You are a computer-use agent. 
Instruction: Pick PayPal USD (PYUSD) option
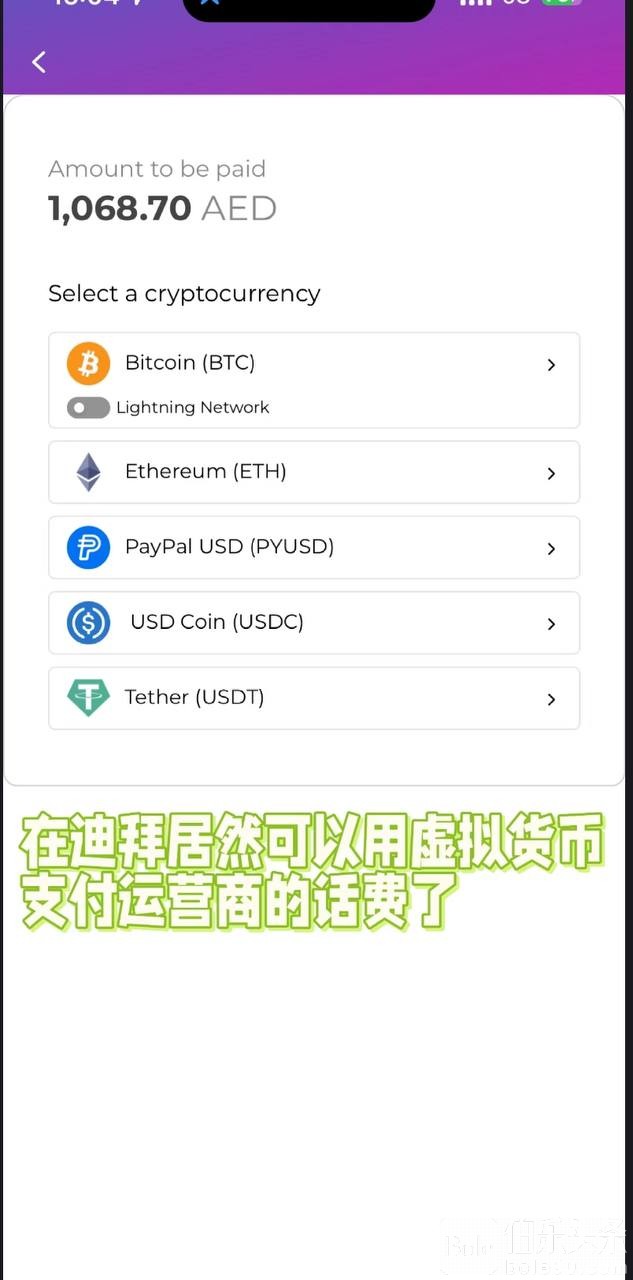tap(313, 547)
